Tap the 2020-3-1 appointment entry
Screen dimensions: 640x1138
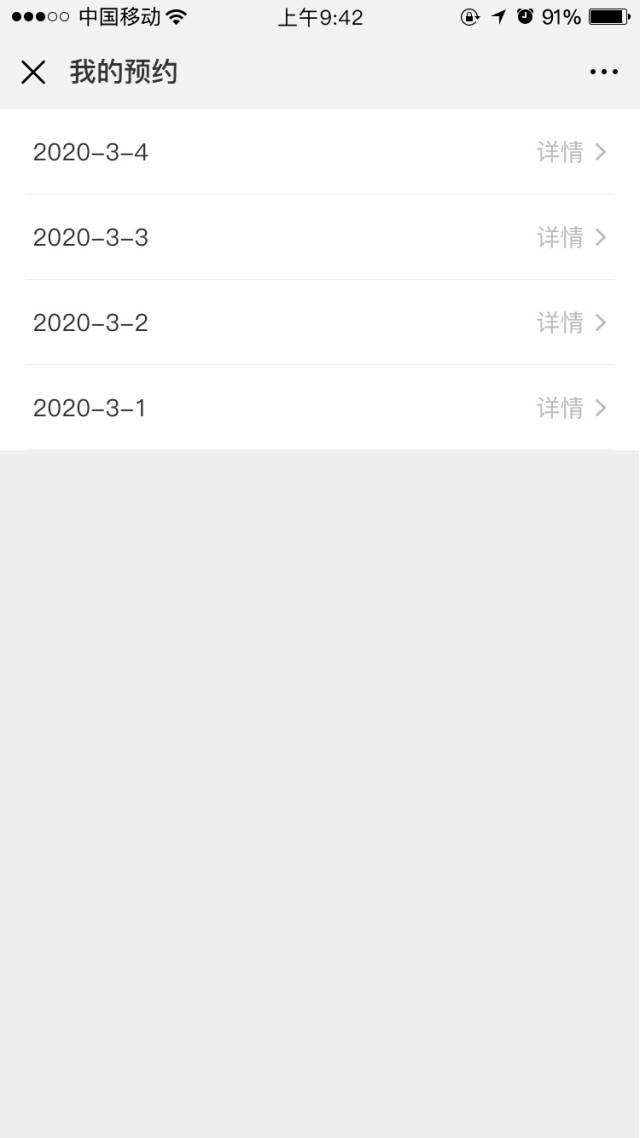coord(319,407)
